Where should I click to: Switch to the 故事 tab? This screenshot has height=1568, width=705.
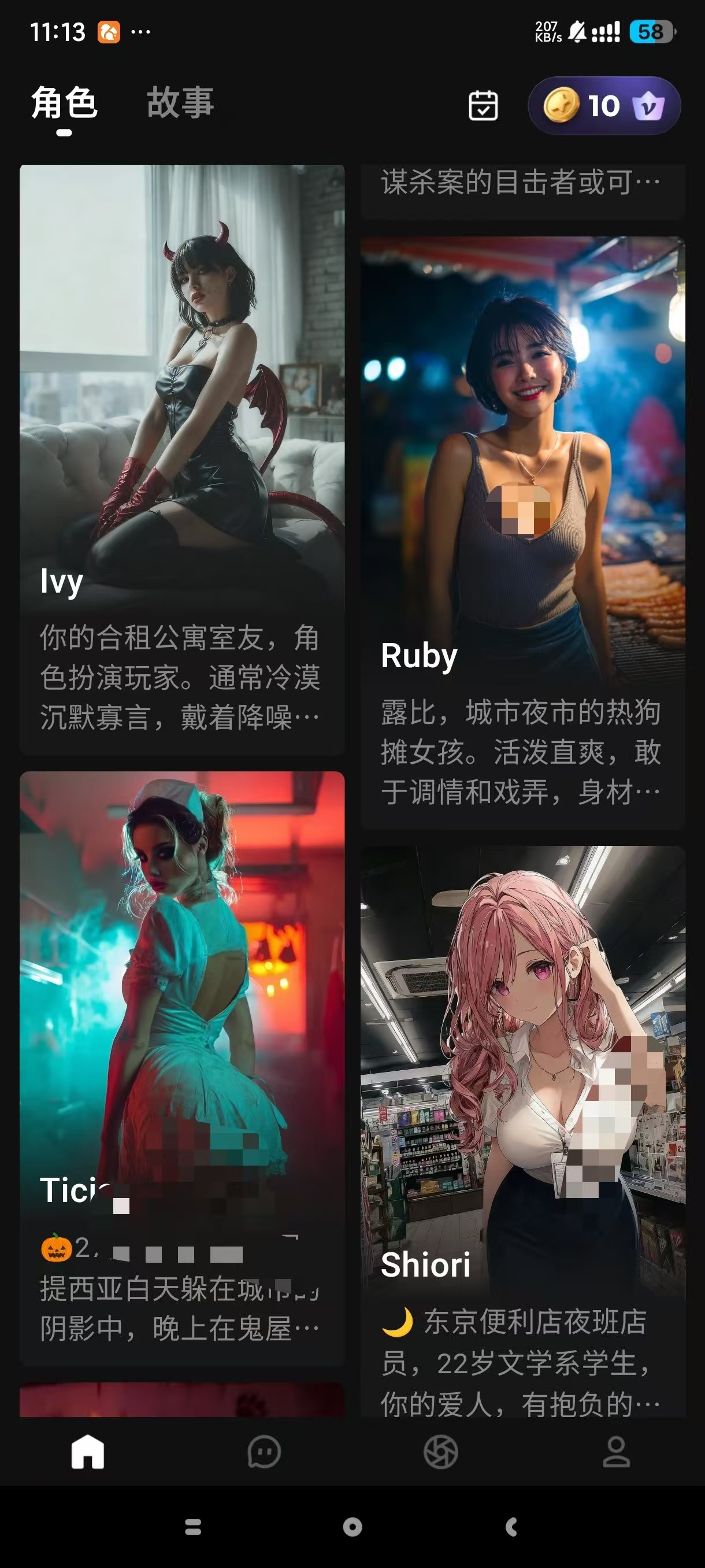(180, 102)
